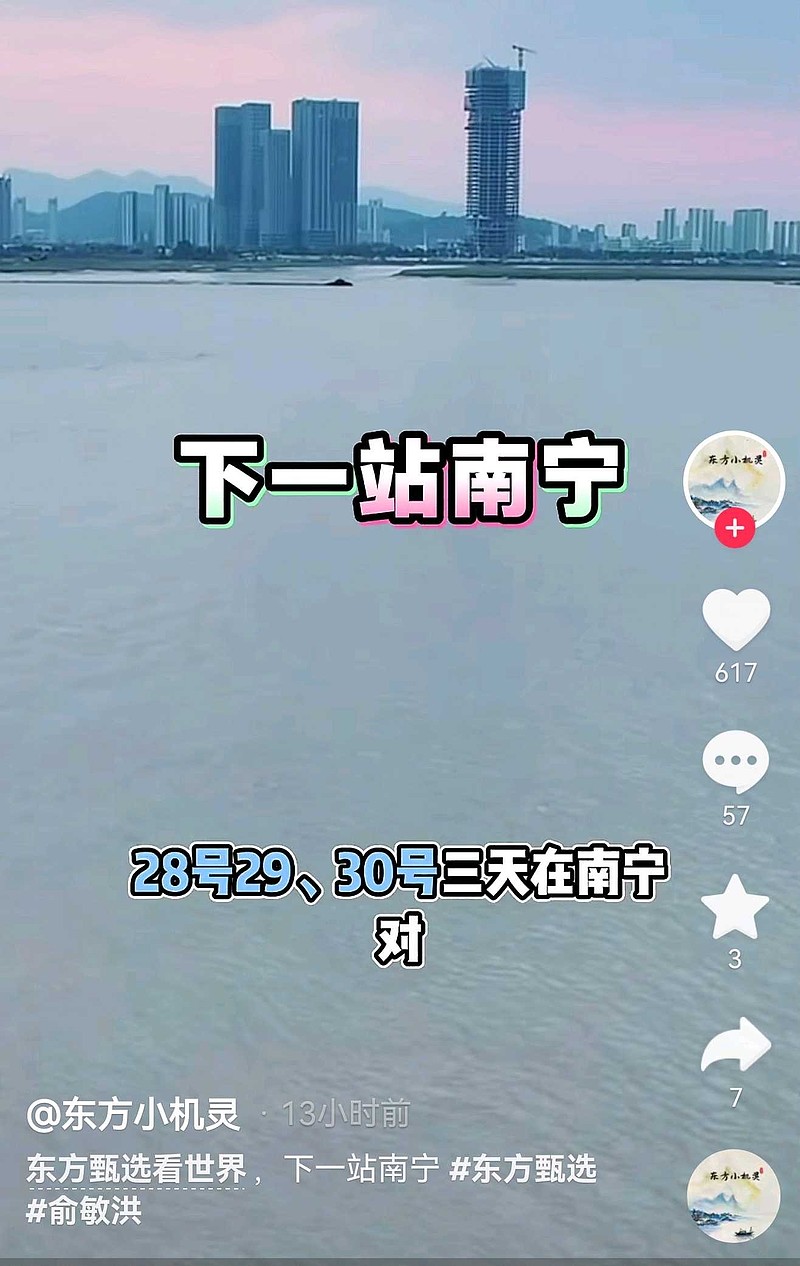Open the sound page from bottom-right disc
Image resolution: width=800 pixels, height=1266 pixels.
coord(737,1194)
